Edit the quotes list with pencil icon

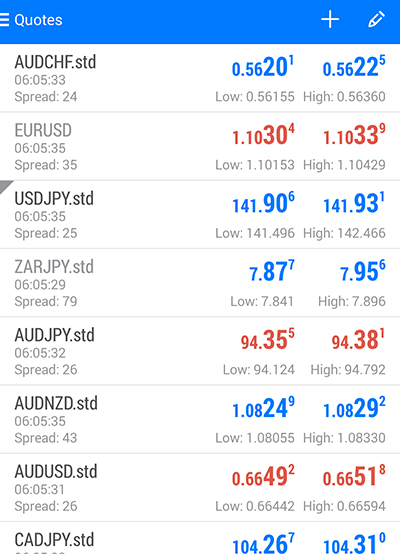(x=376, y=19)
